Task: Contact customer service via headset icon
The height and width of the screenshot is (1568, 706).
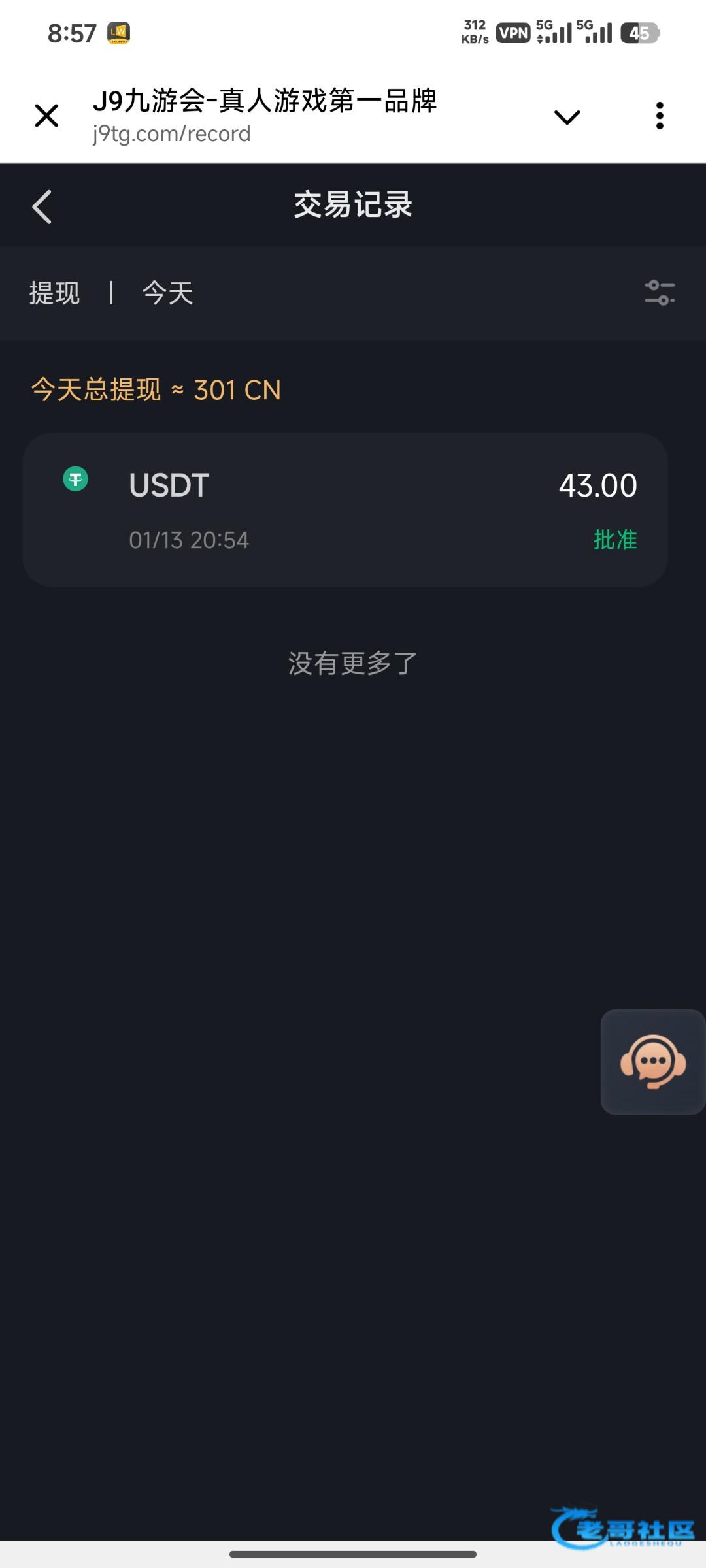Action: tap(652, 1062)
